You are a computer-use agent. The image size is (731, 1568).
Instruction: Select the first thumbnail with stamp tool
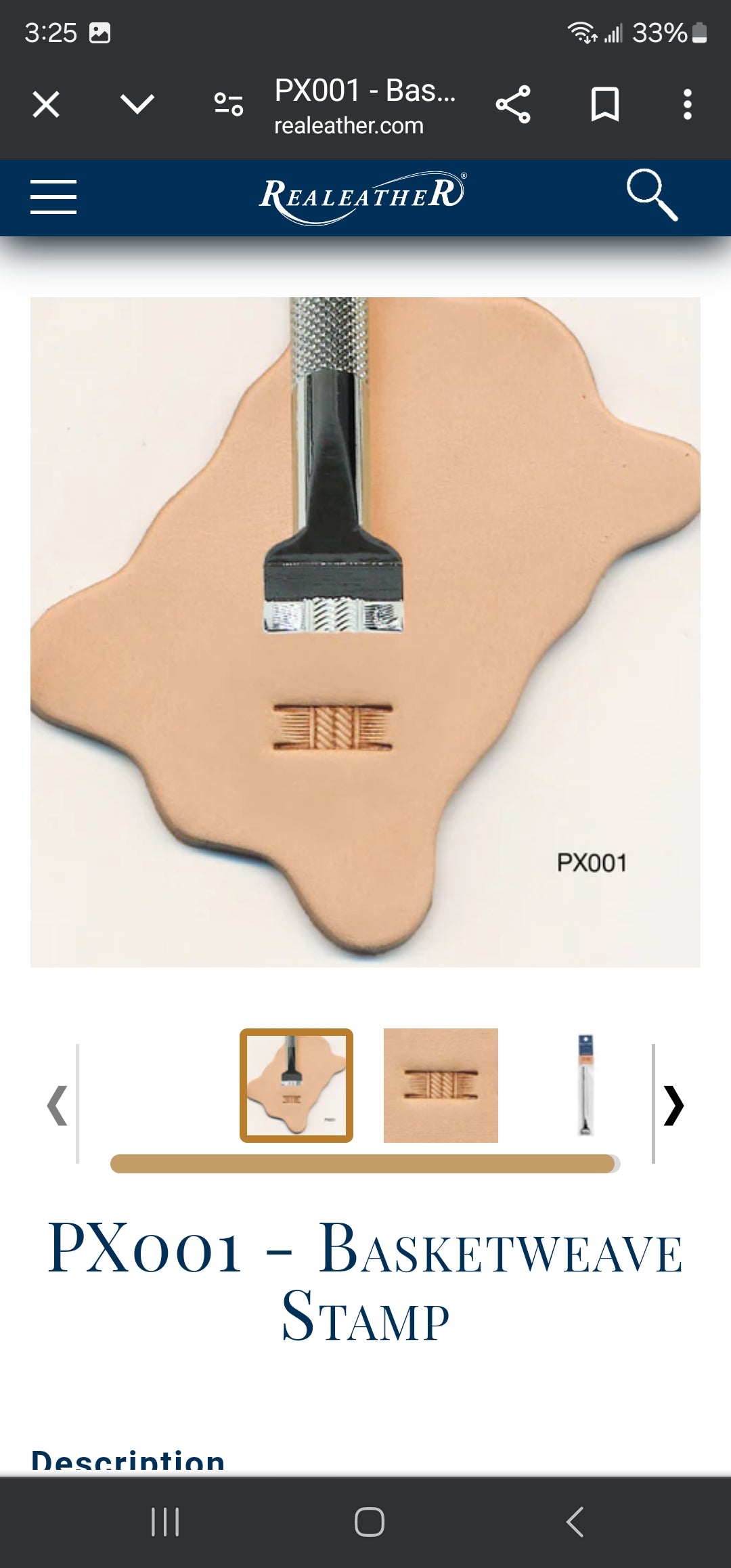(296, 1085)
